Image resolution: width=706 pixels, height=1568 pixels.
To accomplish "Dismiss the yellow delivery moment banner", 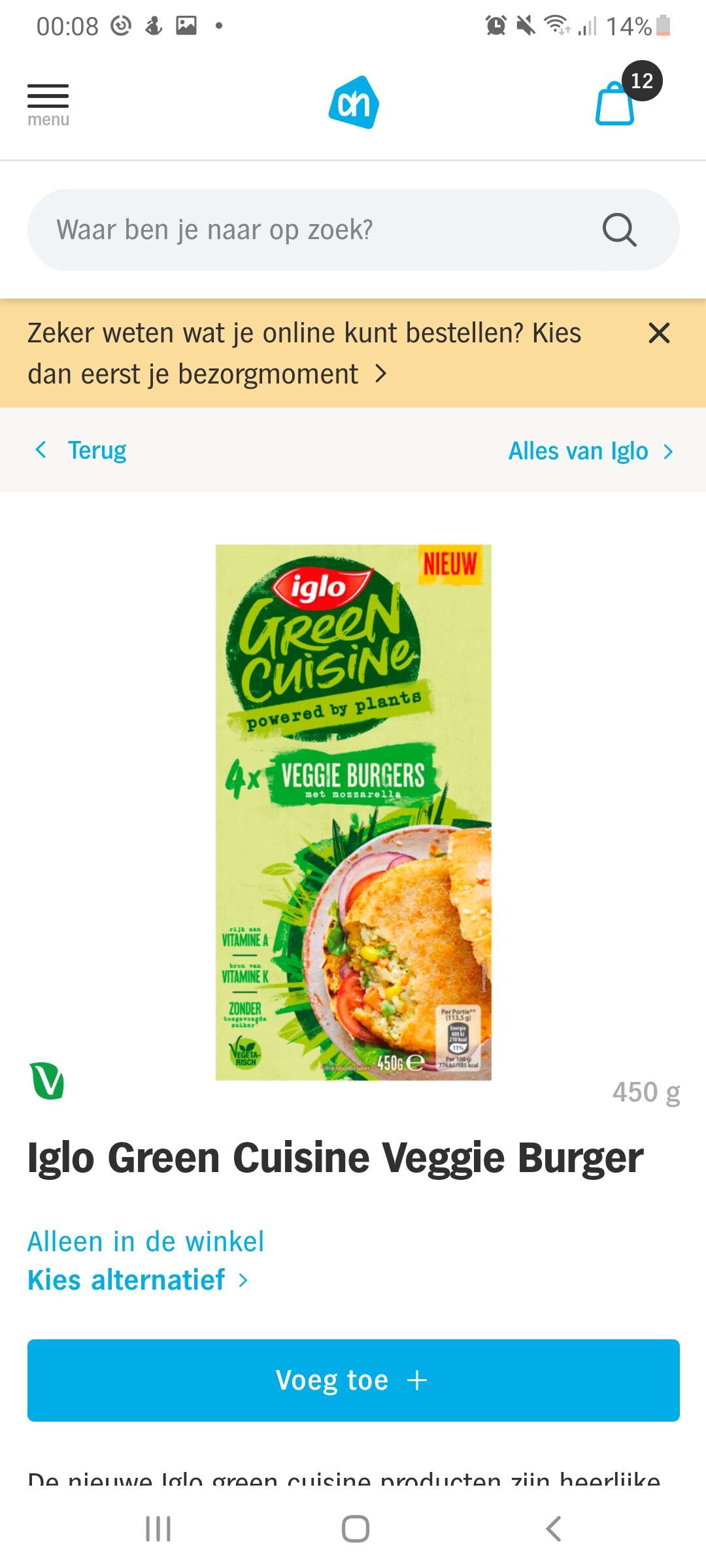I will (x=659, y=333).
